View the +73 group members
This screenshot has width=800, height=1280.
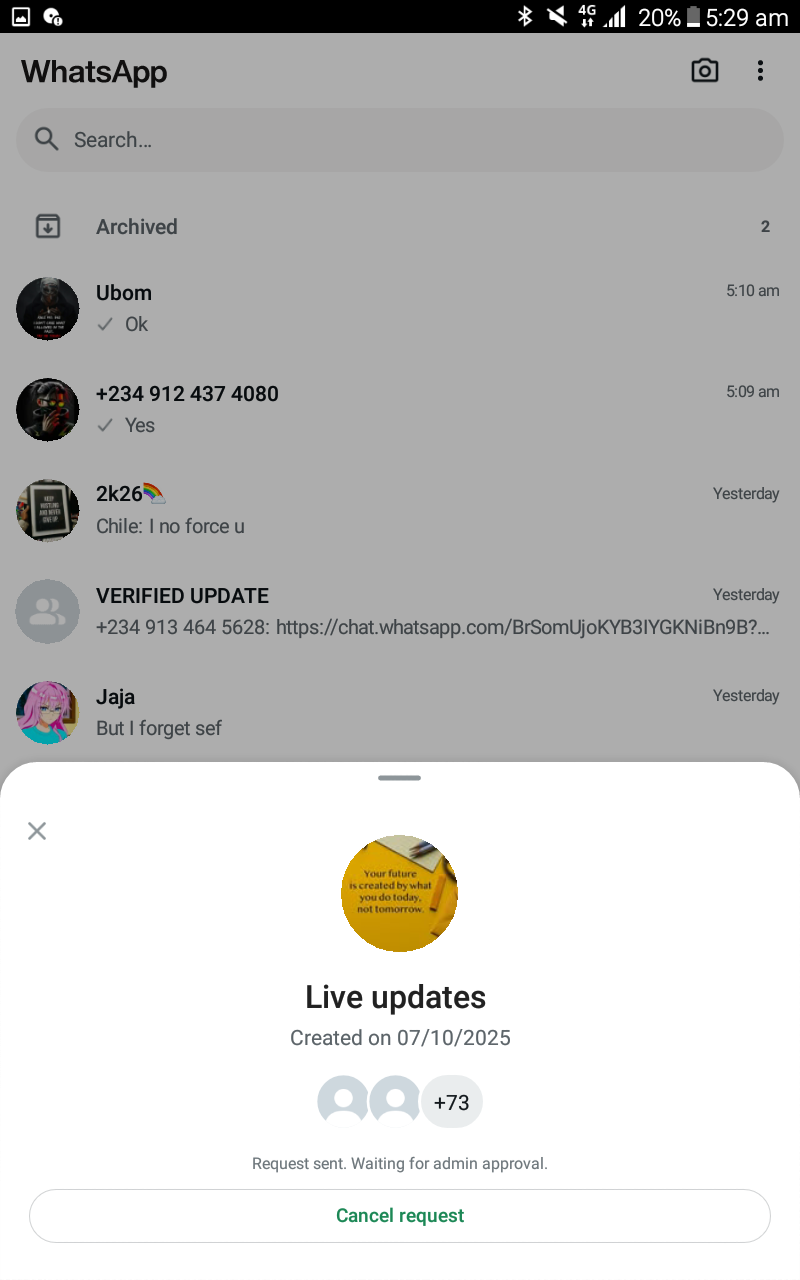pyautogui.click(x=451, y=1102)
